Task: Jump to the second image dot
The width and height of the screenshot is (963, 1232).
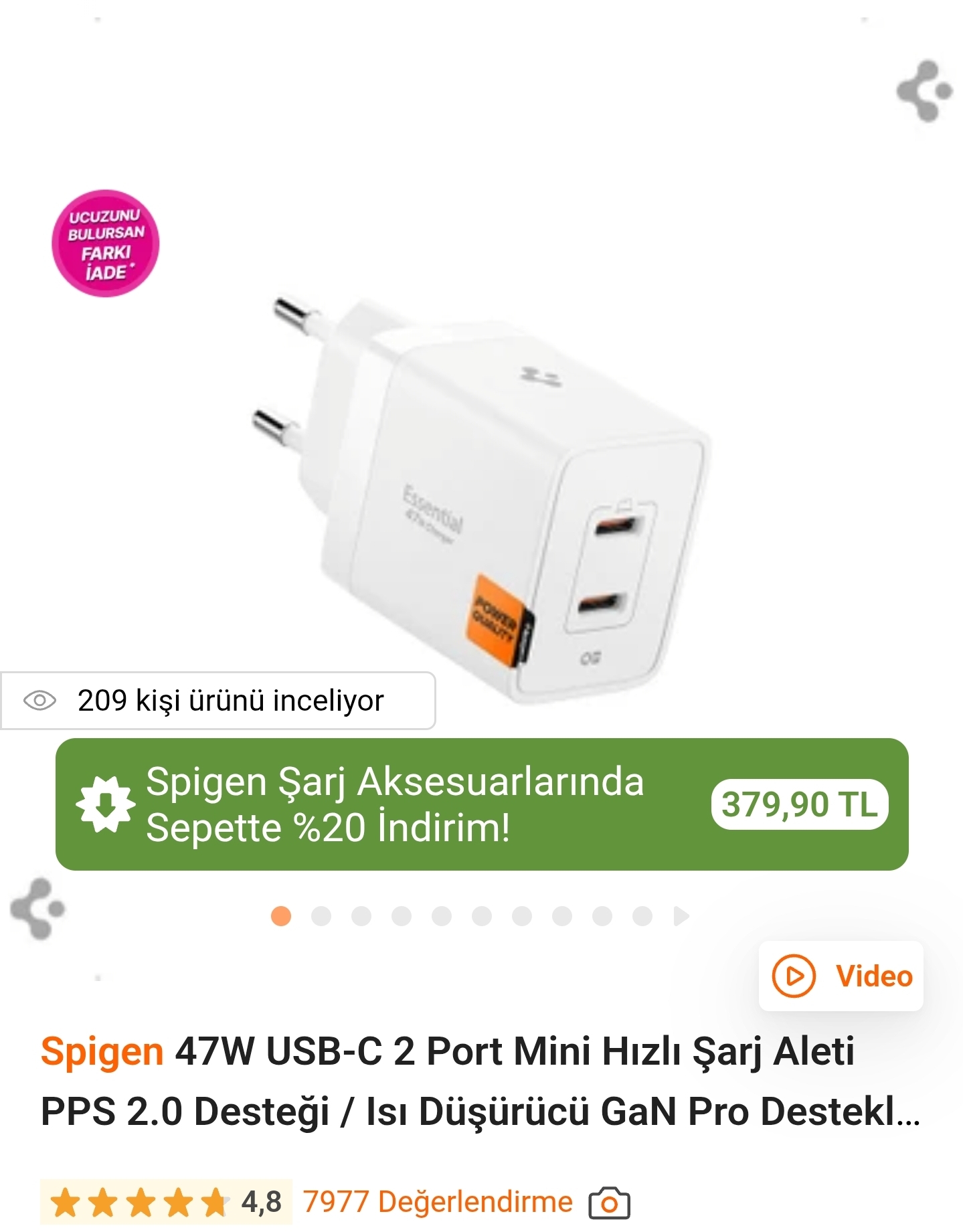Action: [x=321, y=916]
